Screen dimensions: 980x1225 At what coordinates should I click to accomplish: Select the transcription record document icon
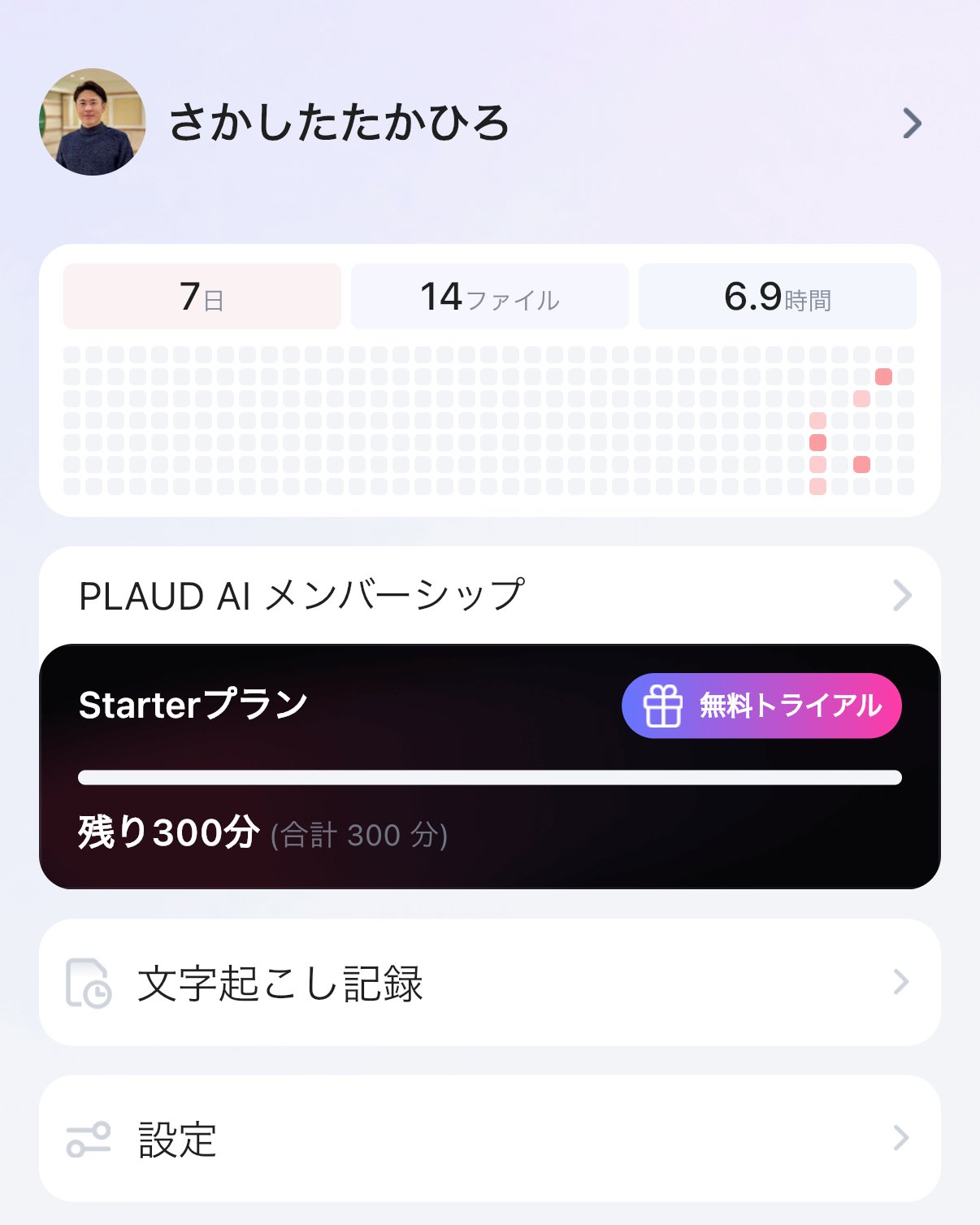[89, 984]
